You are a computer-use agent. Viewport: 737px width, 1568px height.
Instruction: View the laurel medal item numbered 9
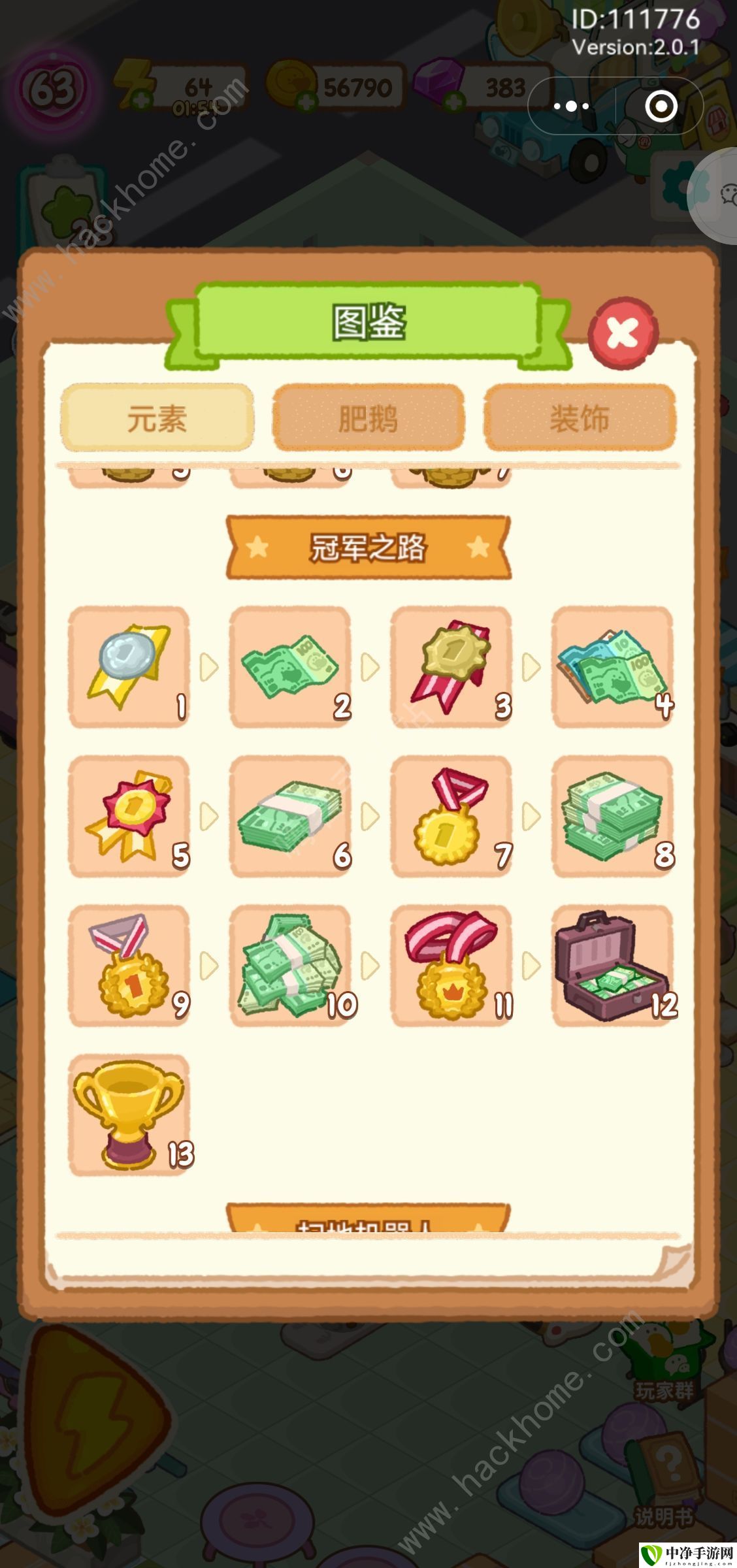[x=129, y=965]
